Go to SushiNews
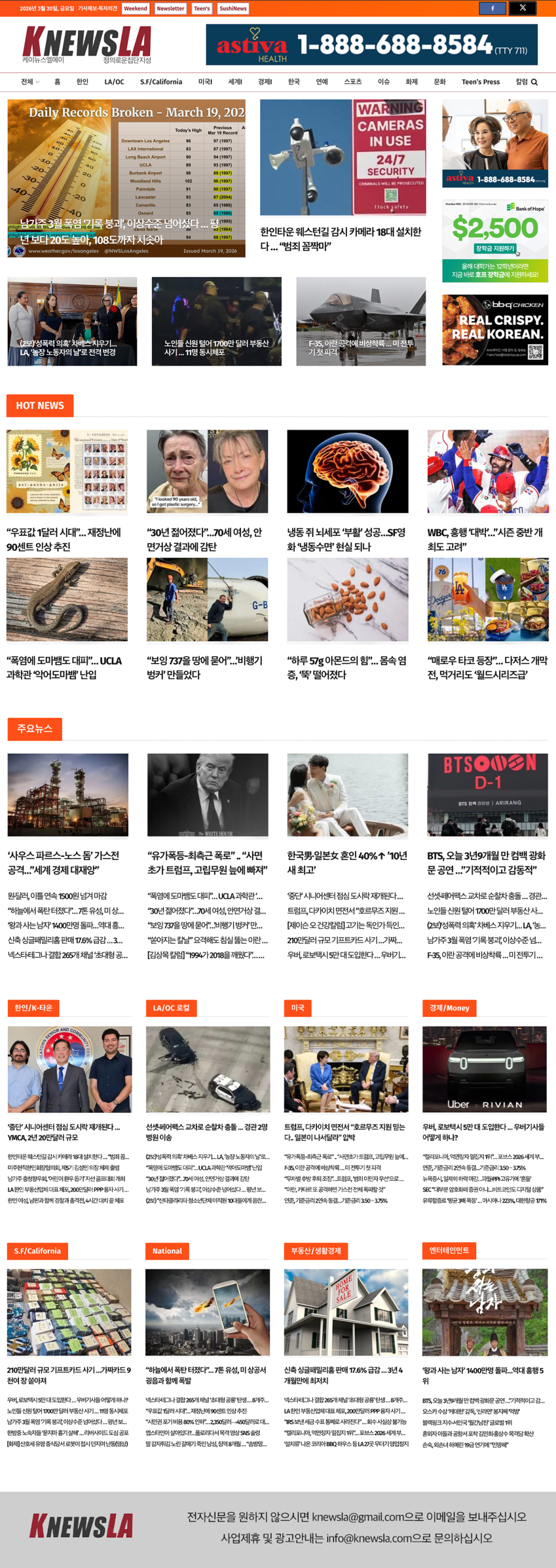Viewport: 556px width, 1568px height. 233,9
